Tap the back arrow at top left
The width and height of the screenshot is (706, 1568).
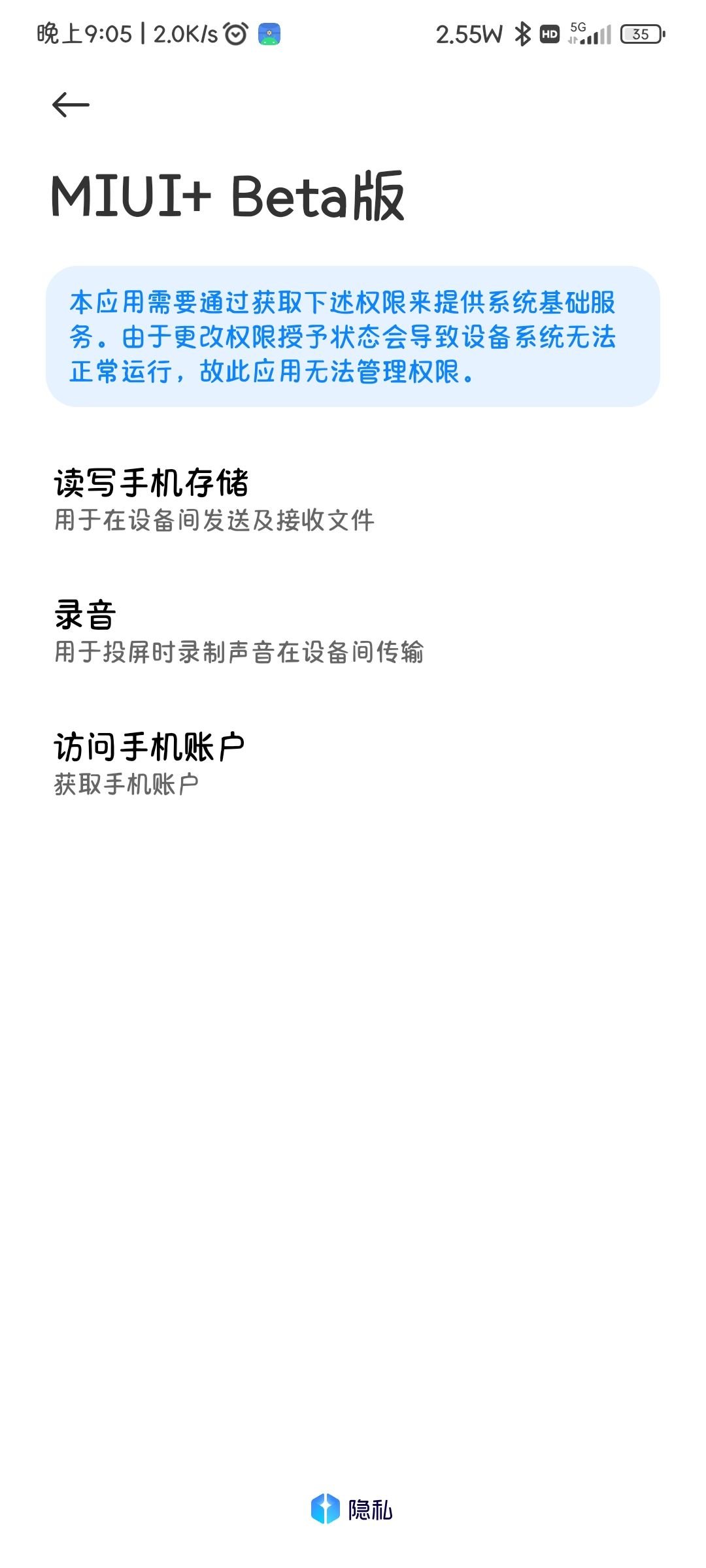(69, 103)
